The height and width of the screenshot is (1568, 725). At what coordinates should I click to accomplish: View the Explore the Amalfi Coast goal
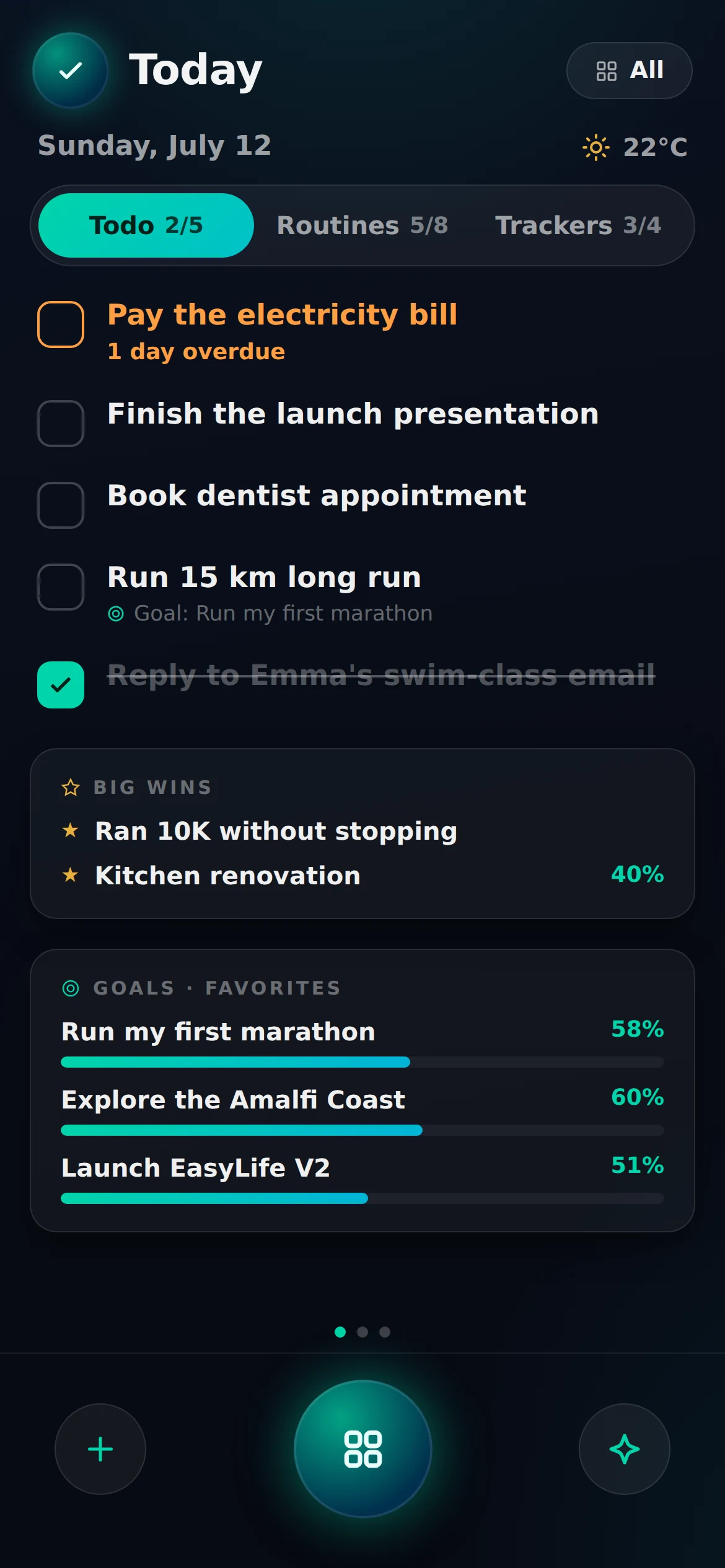[362, 1110]
